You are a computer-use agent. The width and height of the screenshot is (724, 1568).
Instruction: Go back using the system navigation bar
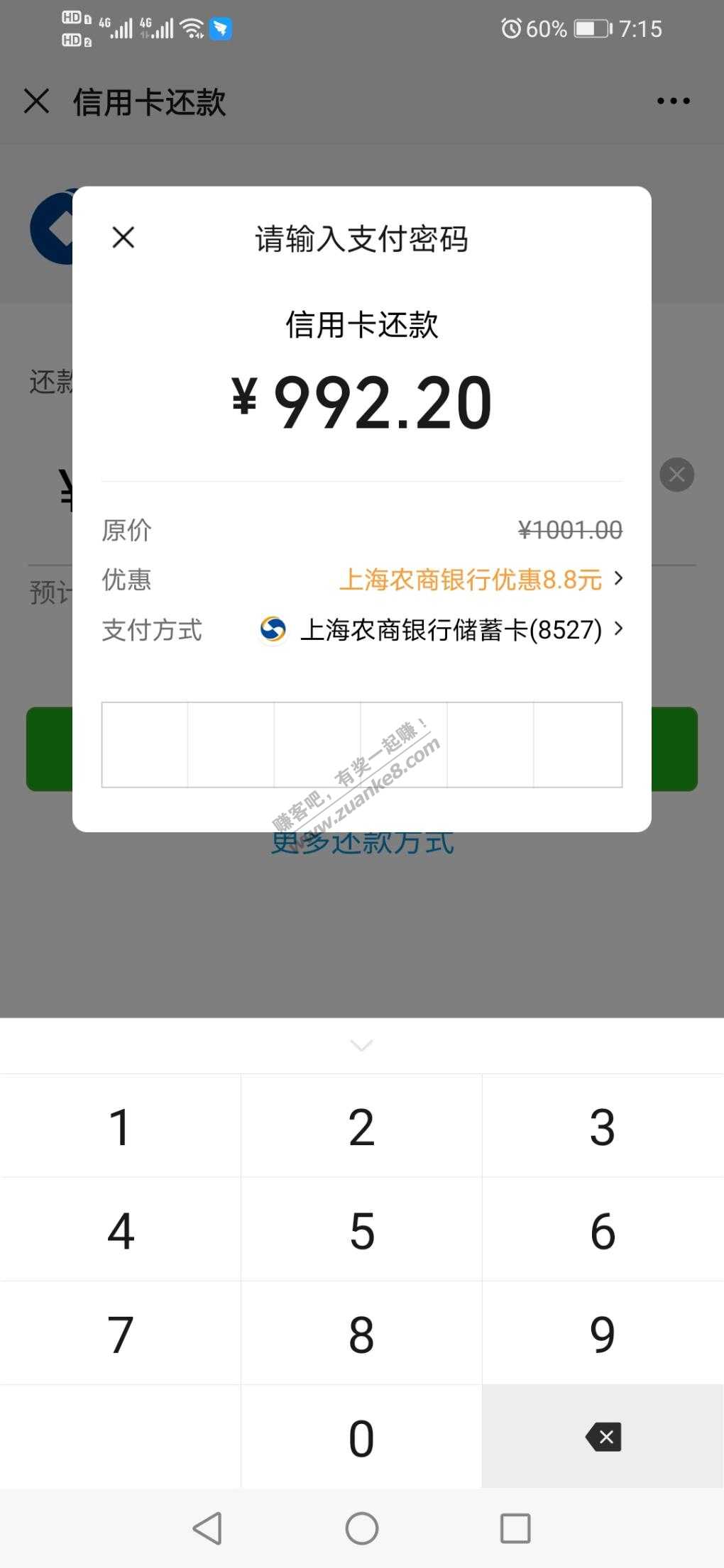pos(208,1528)
